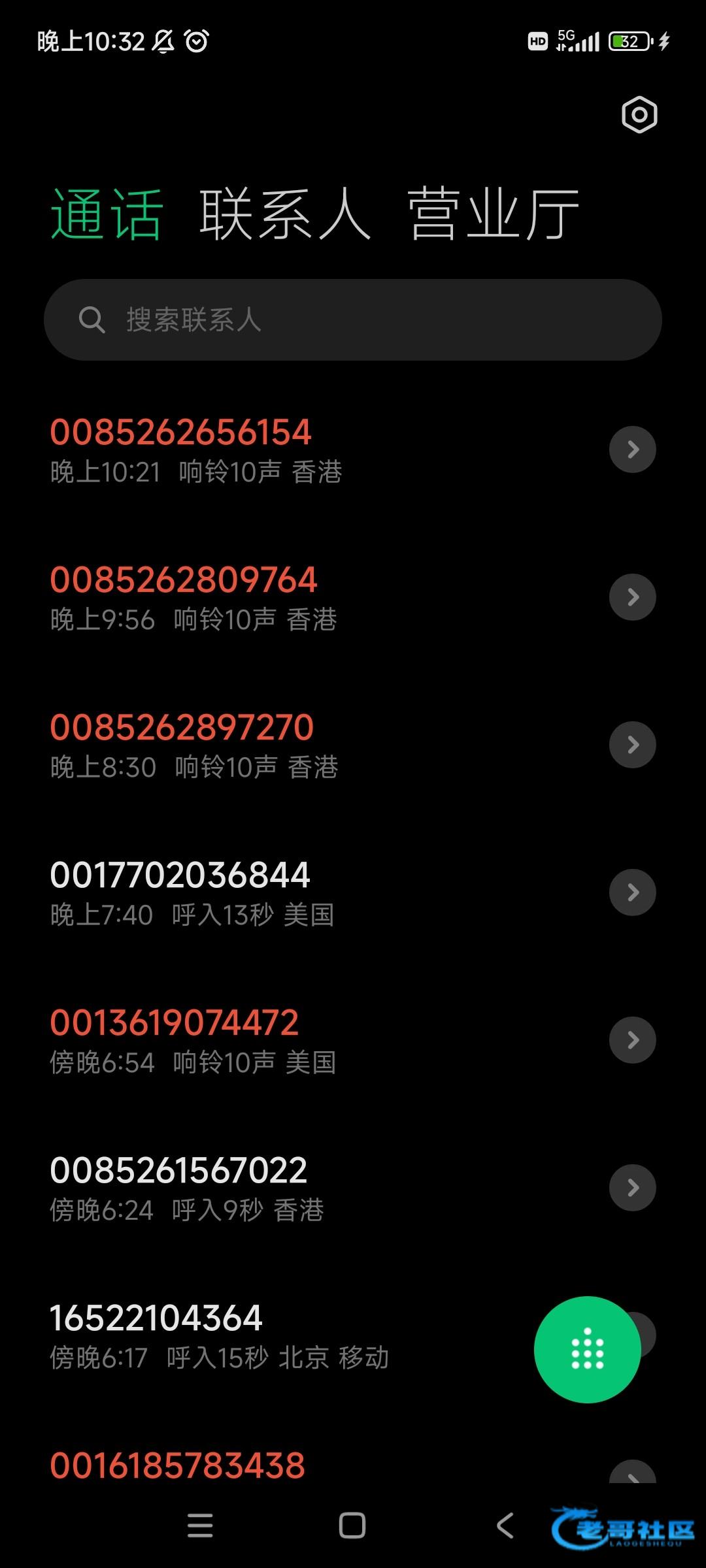This screenshot has height=1568, width=706.
Task: Call back missed number 0085262809764
Action: pos(196,597)
